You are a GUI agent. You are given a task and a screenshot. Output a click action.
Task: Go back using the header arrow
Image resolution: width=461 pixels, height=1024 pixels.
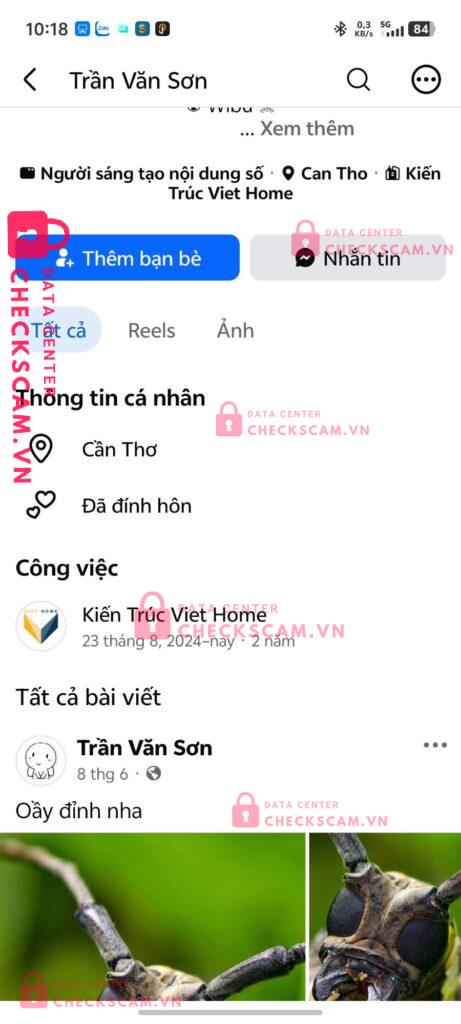point(30,80)
